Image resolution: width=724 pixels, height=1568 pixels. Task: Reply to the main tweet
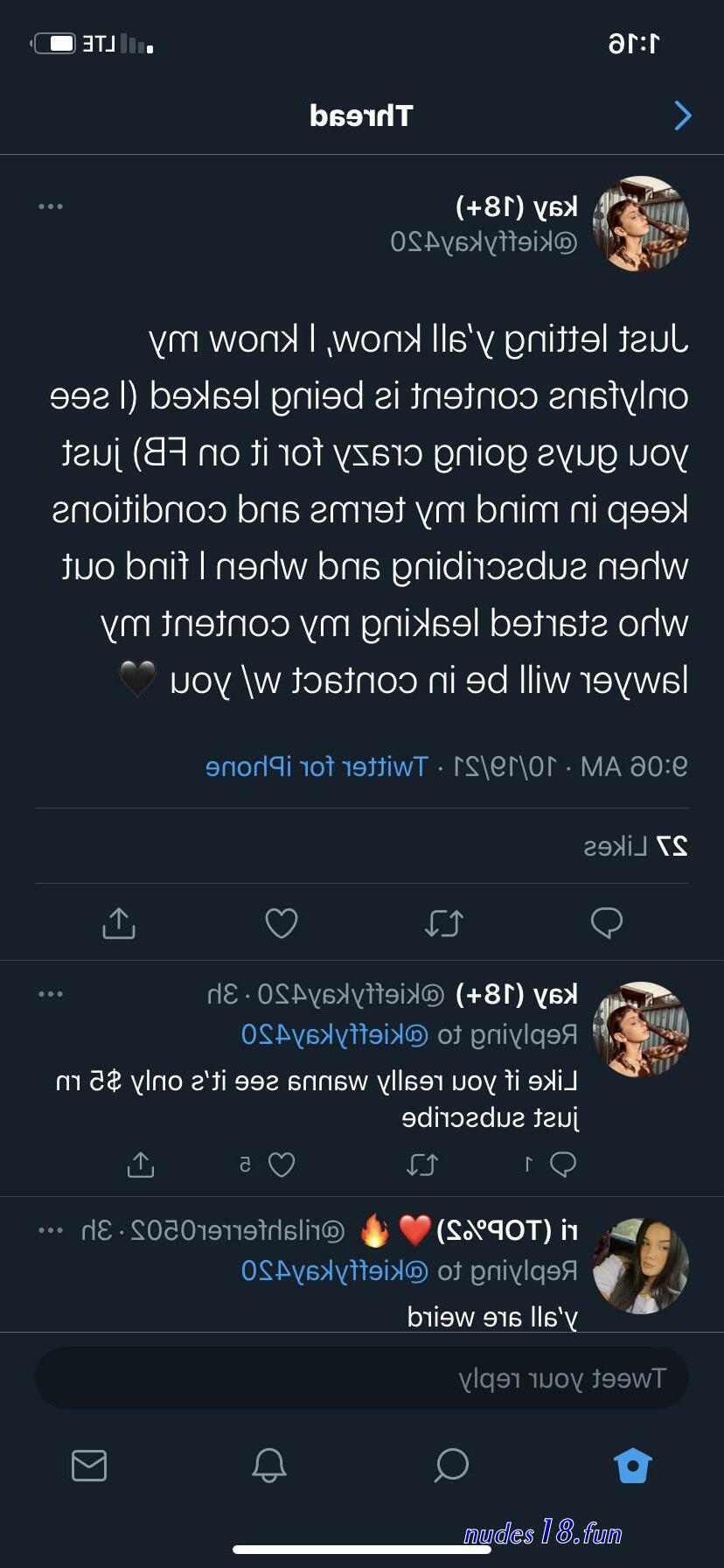(x=606, y=922)
